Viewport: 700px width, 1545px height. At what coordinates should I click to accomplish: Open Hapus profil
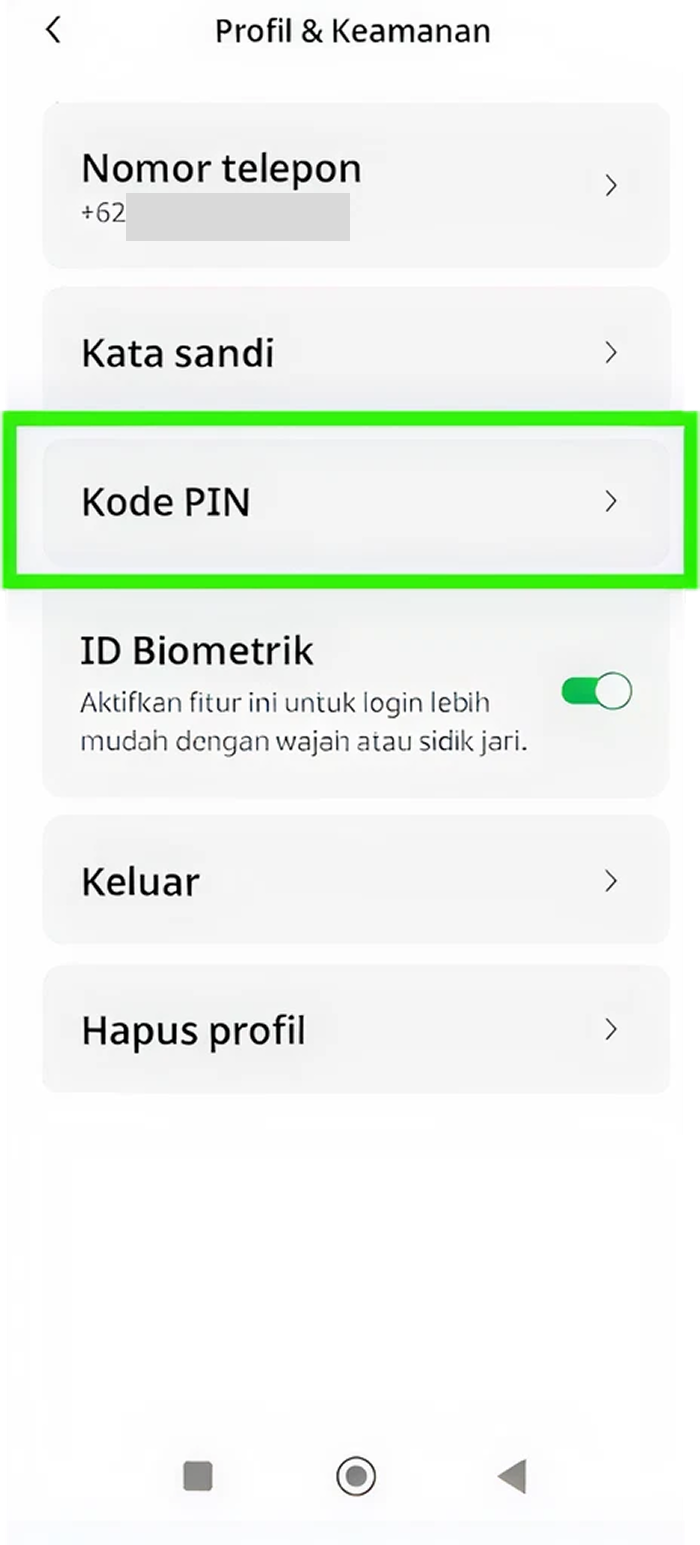point(355,1029)
